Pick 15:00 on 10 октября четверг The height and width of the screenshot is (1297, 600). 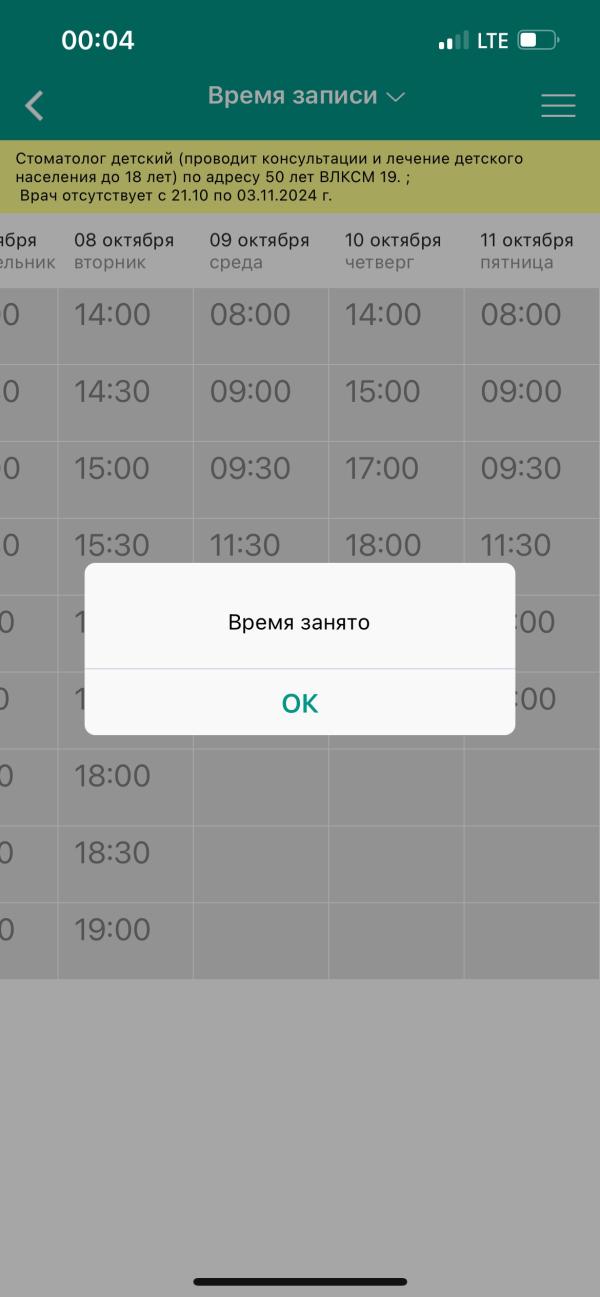pos(396,403)
